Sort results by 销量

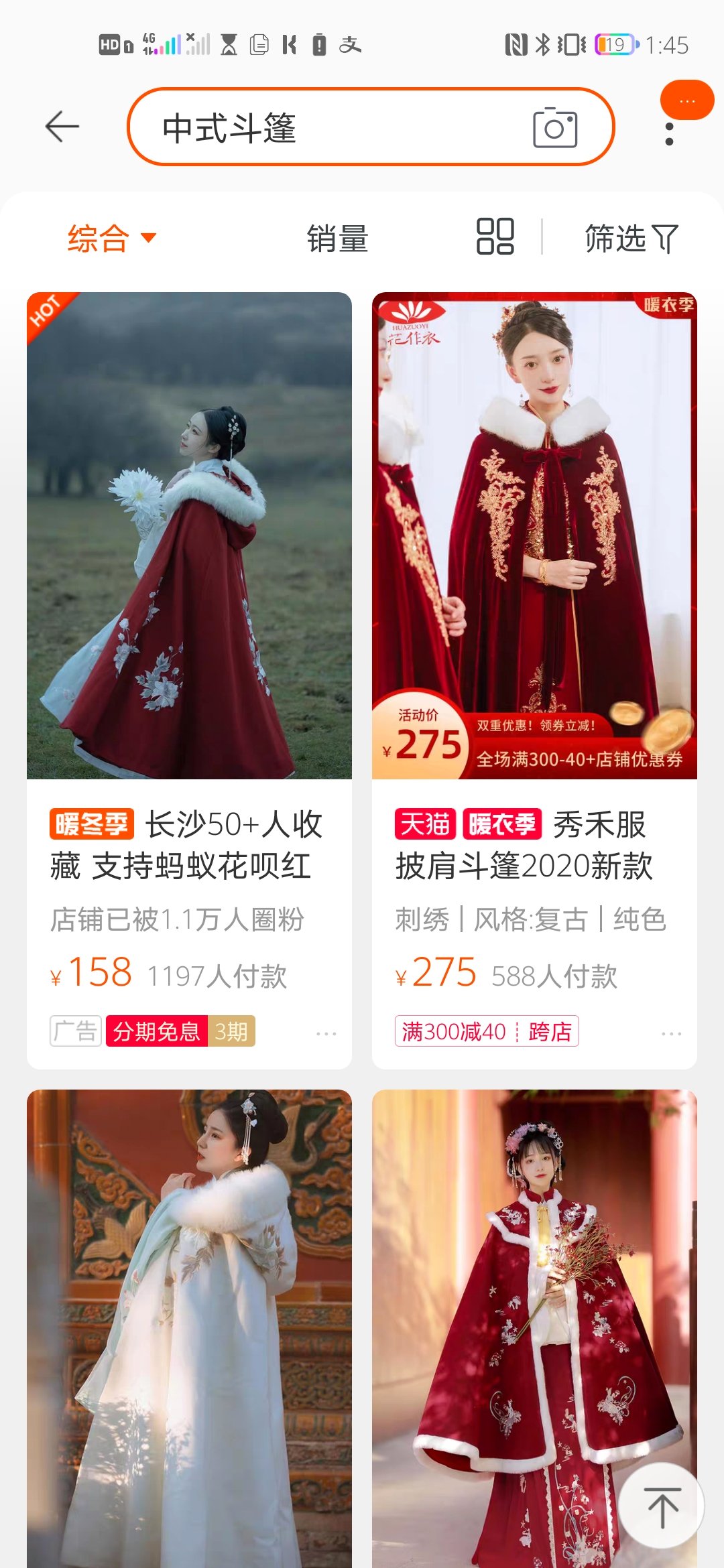(x=337, y=239)
